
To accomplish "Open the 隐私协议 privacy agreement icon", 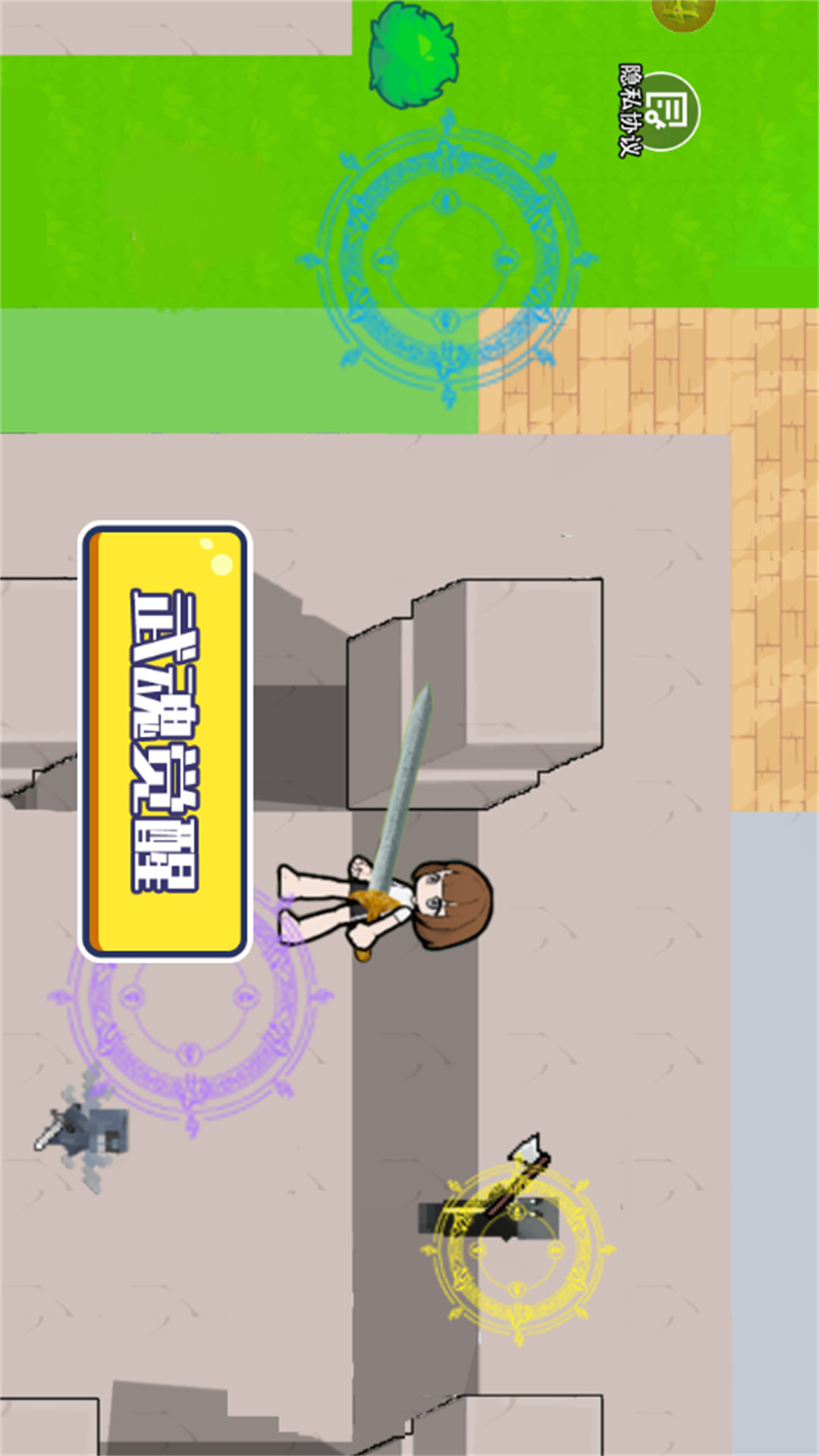I will click(667, 111).
